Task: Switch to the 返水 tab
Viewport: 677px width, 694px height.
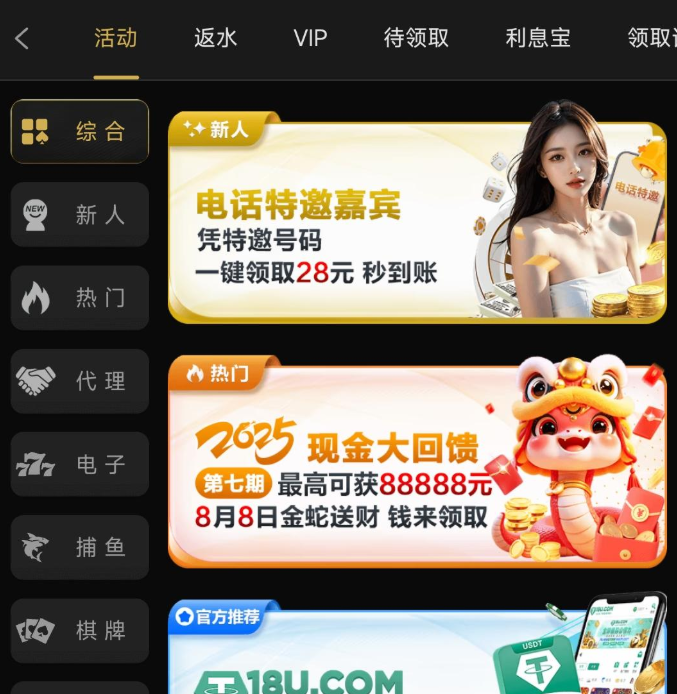Action: tap(216, 39)
